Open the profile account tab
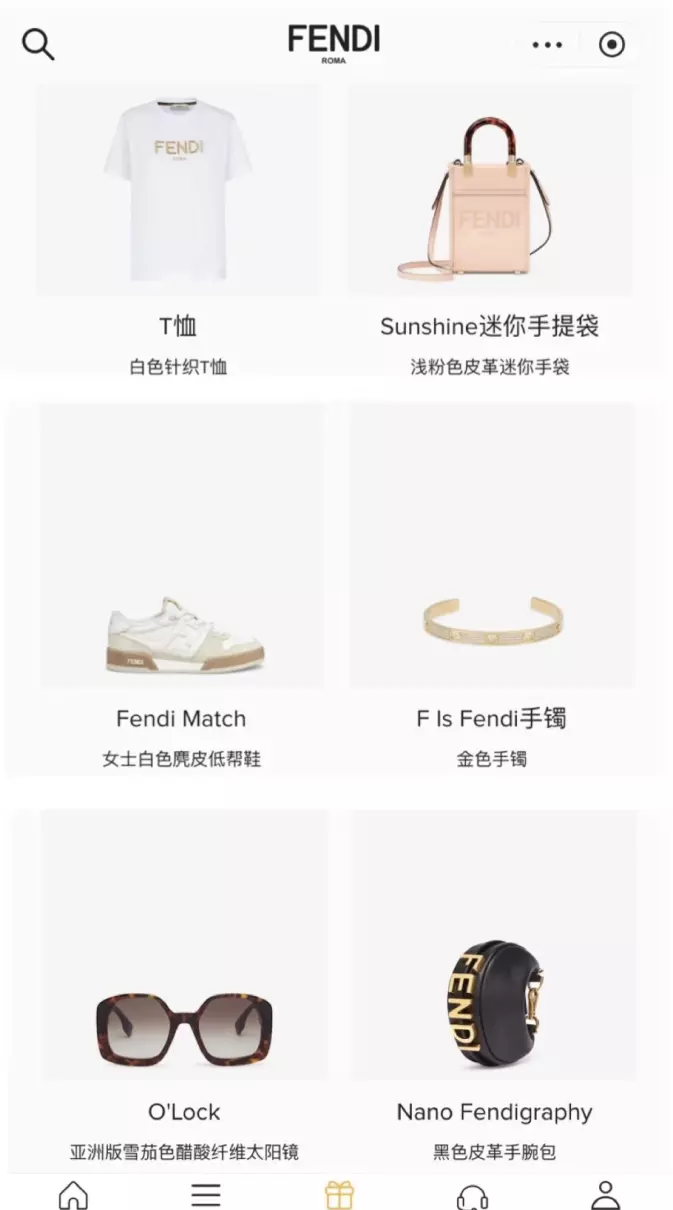673x1210 pixels. click(605, 1194)
